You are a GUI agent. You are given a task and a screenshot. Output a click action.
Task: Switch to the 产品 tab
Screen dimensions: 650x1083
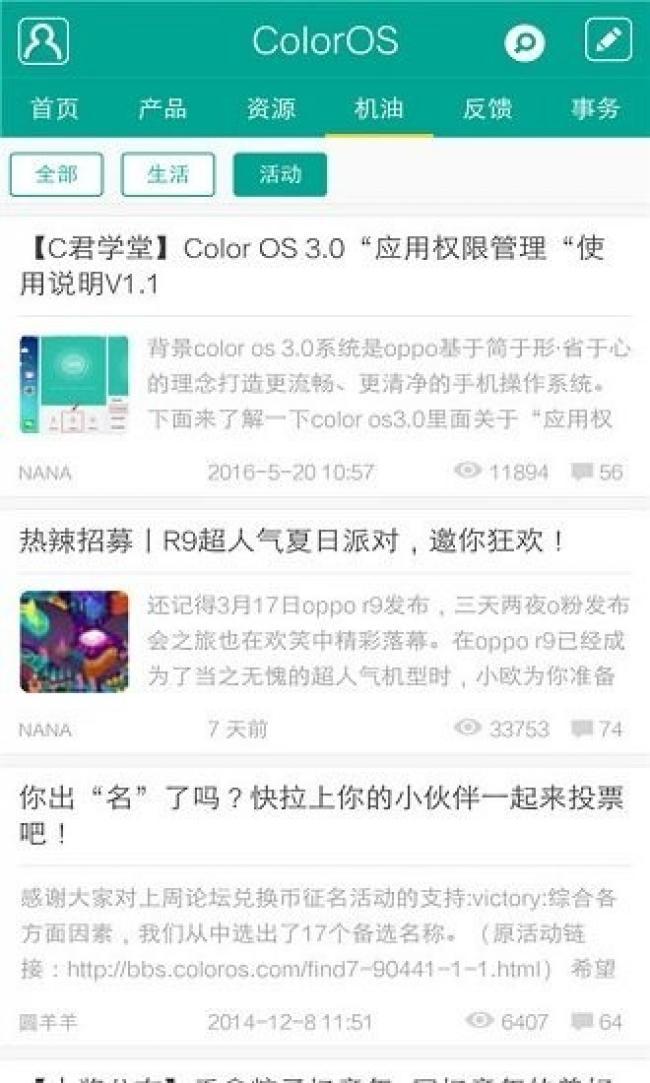coord(162,109)
